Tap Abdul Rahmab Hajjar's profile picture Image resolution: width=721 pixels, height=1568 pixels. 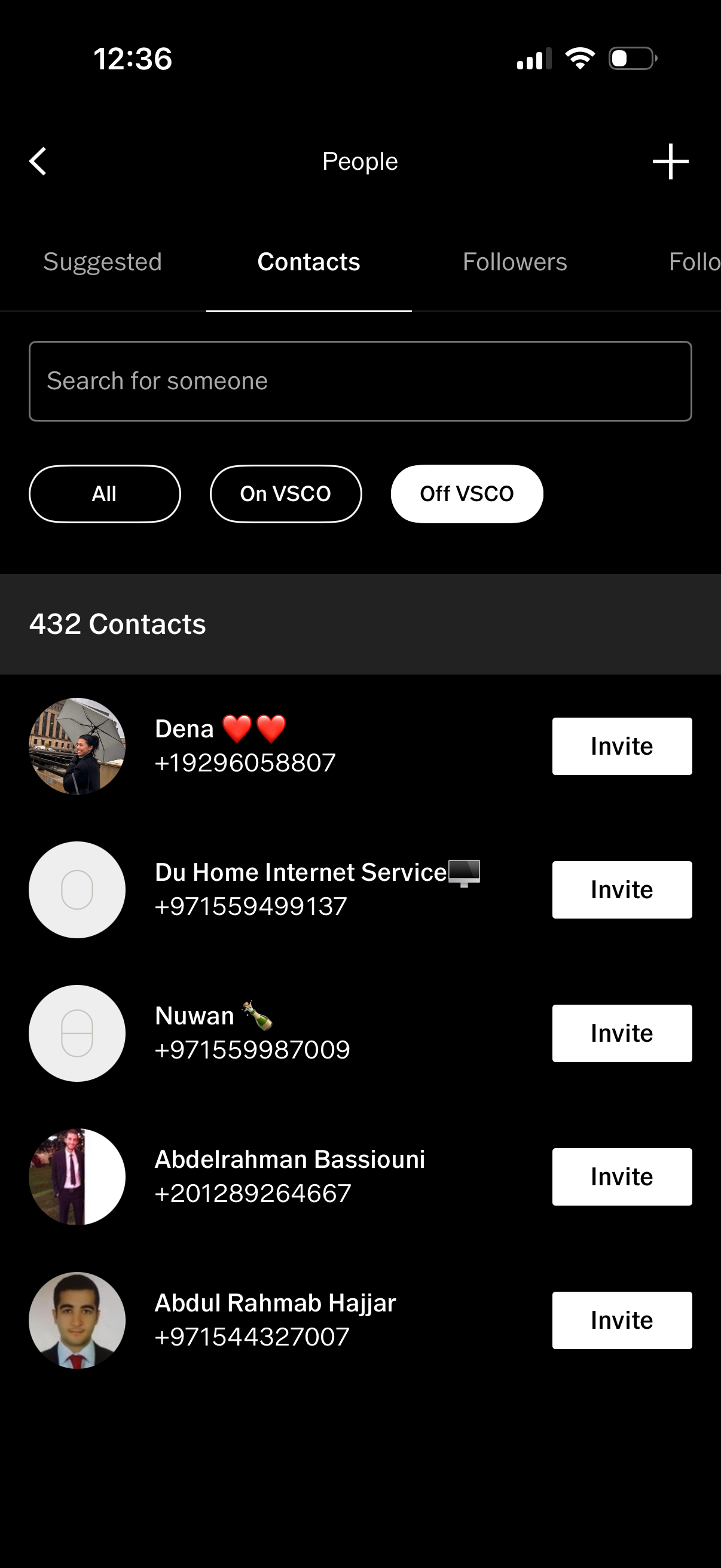76,1320
